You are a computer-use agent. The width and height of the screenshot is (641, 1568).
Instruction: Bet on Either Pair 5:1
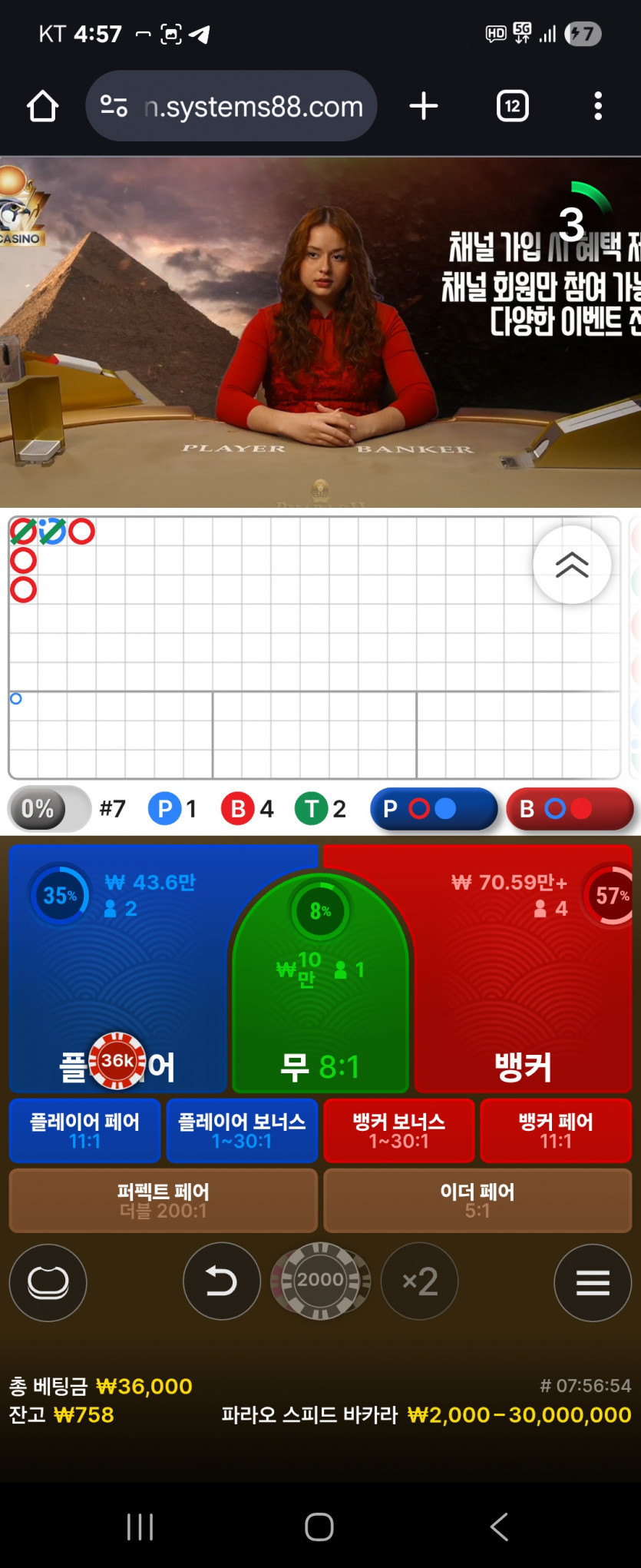click(x=477, y=1200)
